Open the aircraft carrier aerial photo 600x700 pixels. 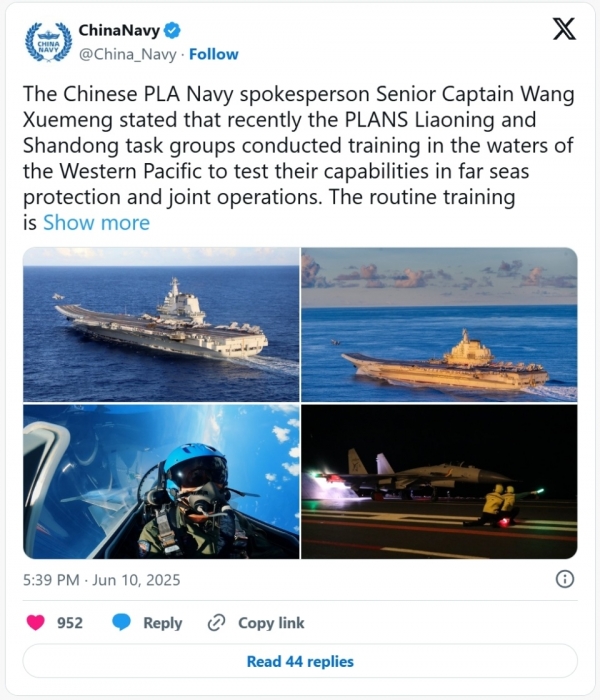(161, 323)
